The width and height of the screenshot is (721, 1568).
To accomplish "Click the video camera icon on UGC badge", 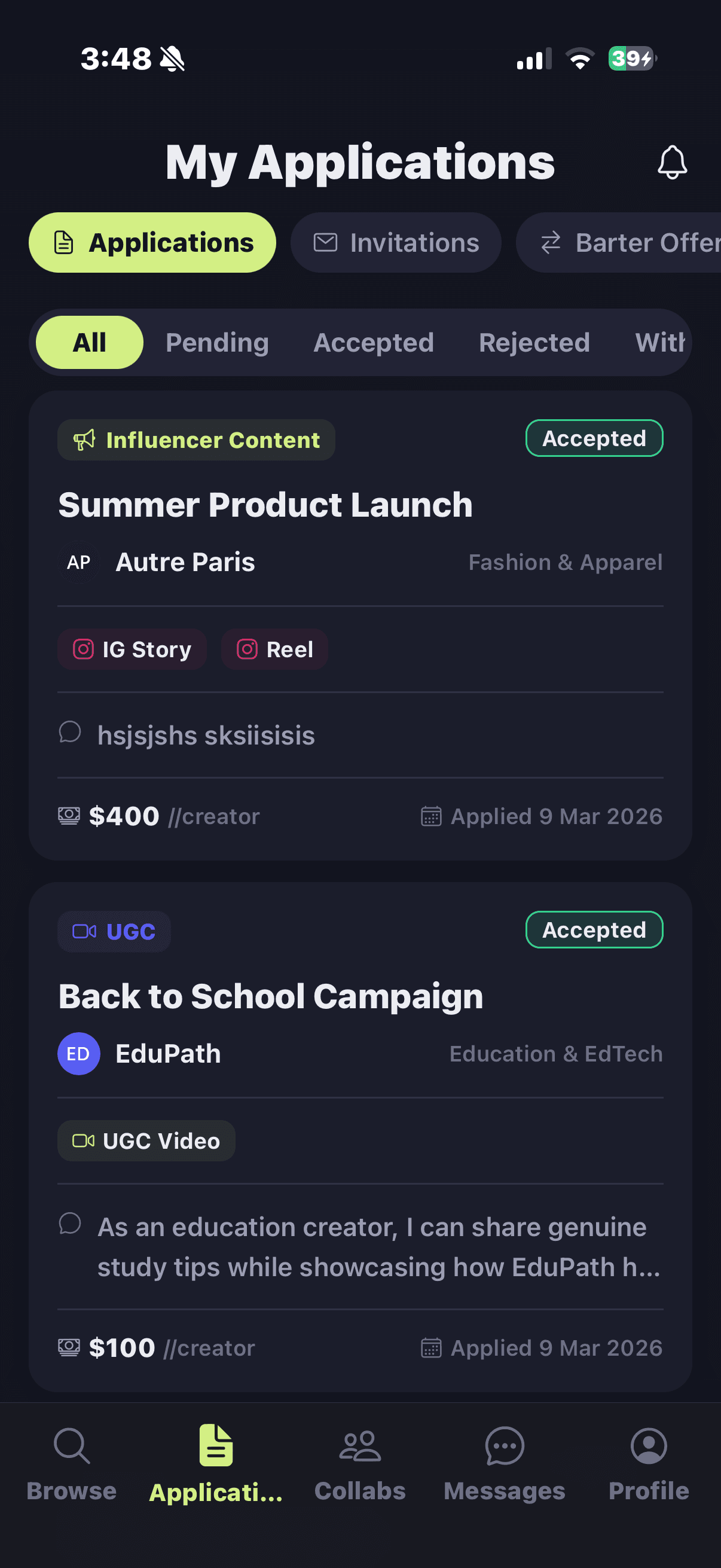I will (85, 931).
